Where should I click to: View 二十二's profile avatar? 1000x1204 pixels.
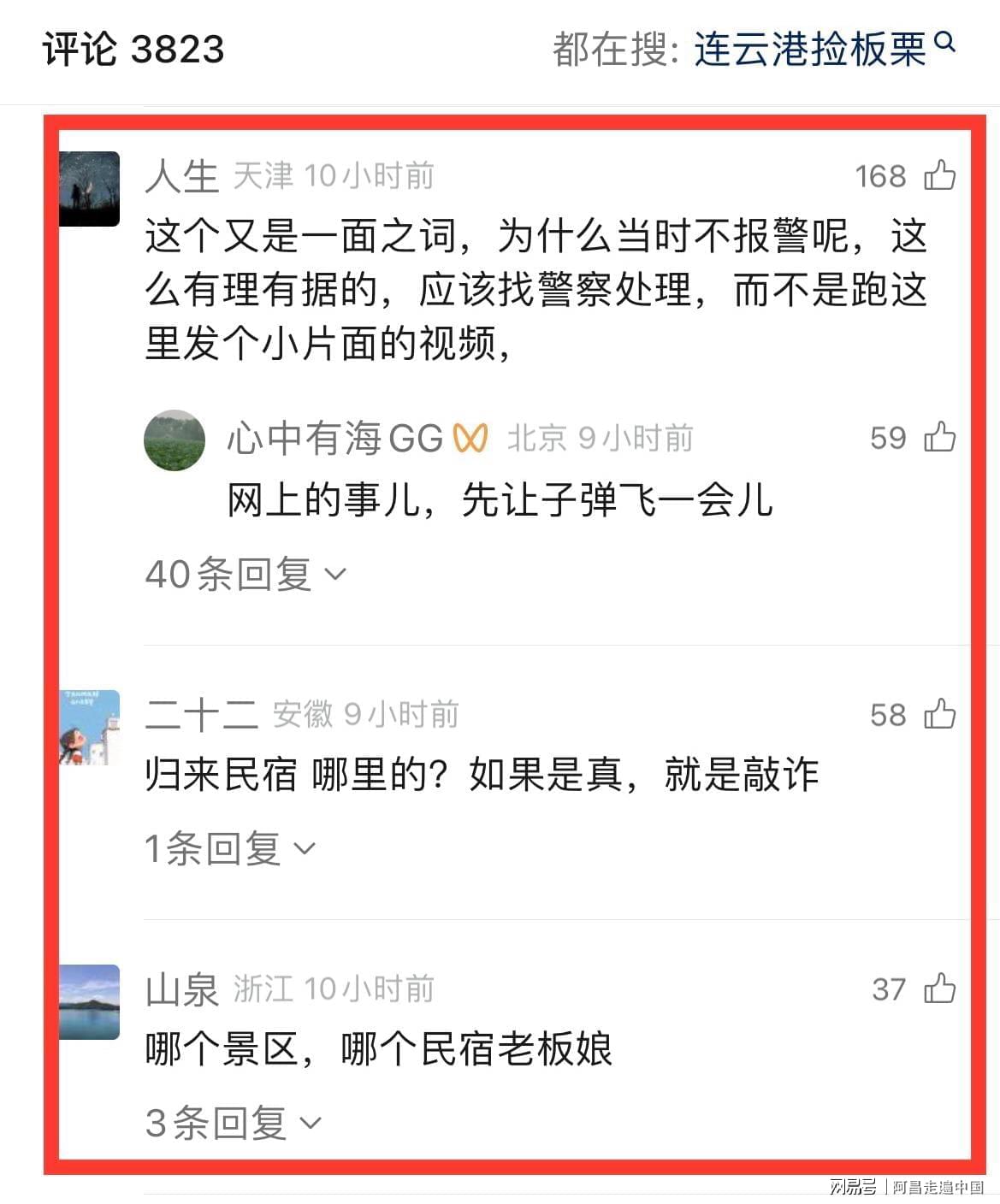point(90,727)
